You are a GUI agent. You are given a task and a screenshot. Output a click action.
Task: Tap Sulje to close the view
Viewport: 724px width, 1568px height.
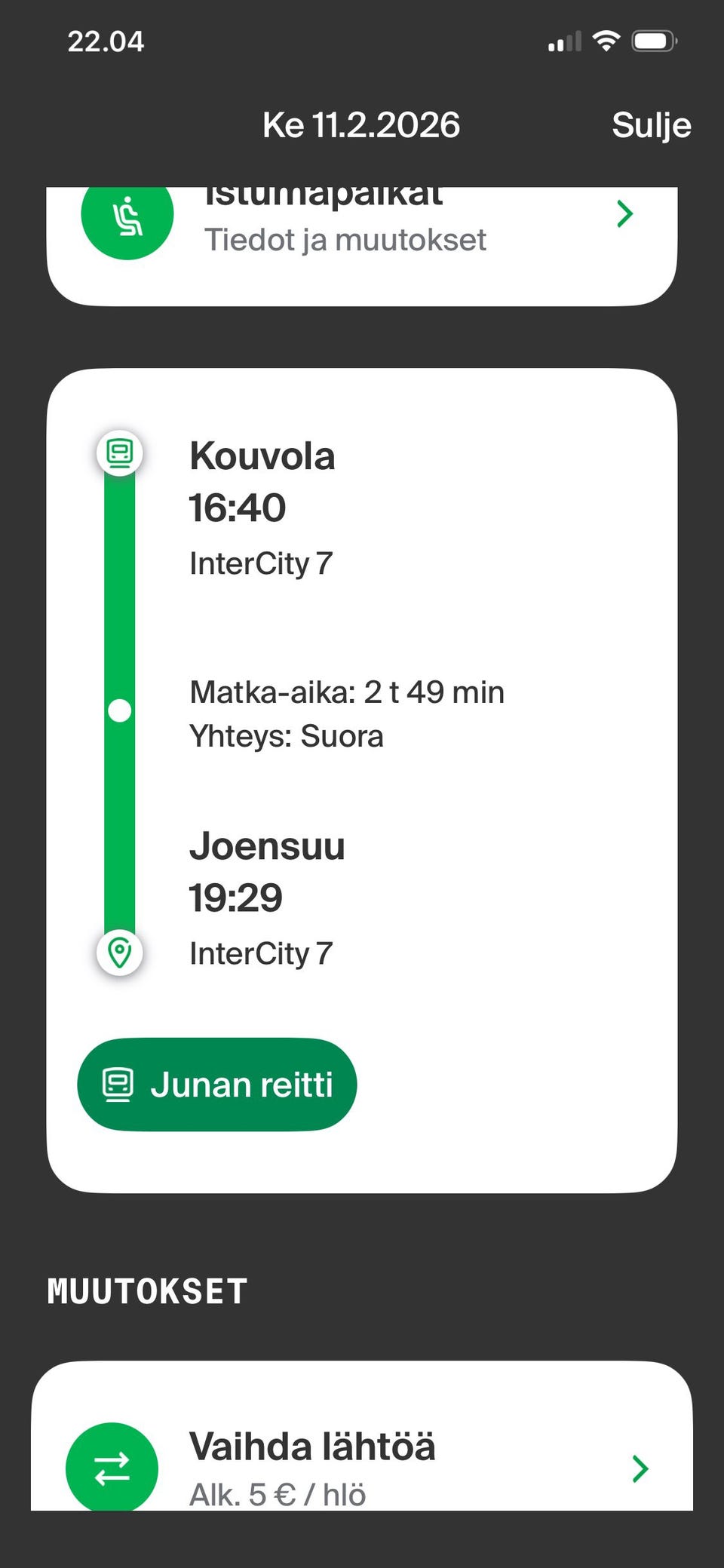click(651, 124)
